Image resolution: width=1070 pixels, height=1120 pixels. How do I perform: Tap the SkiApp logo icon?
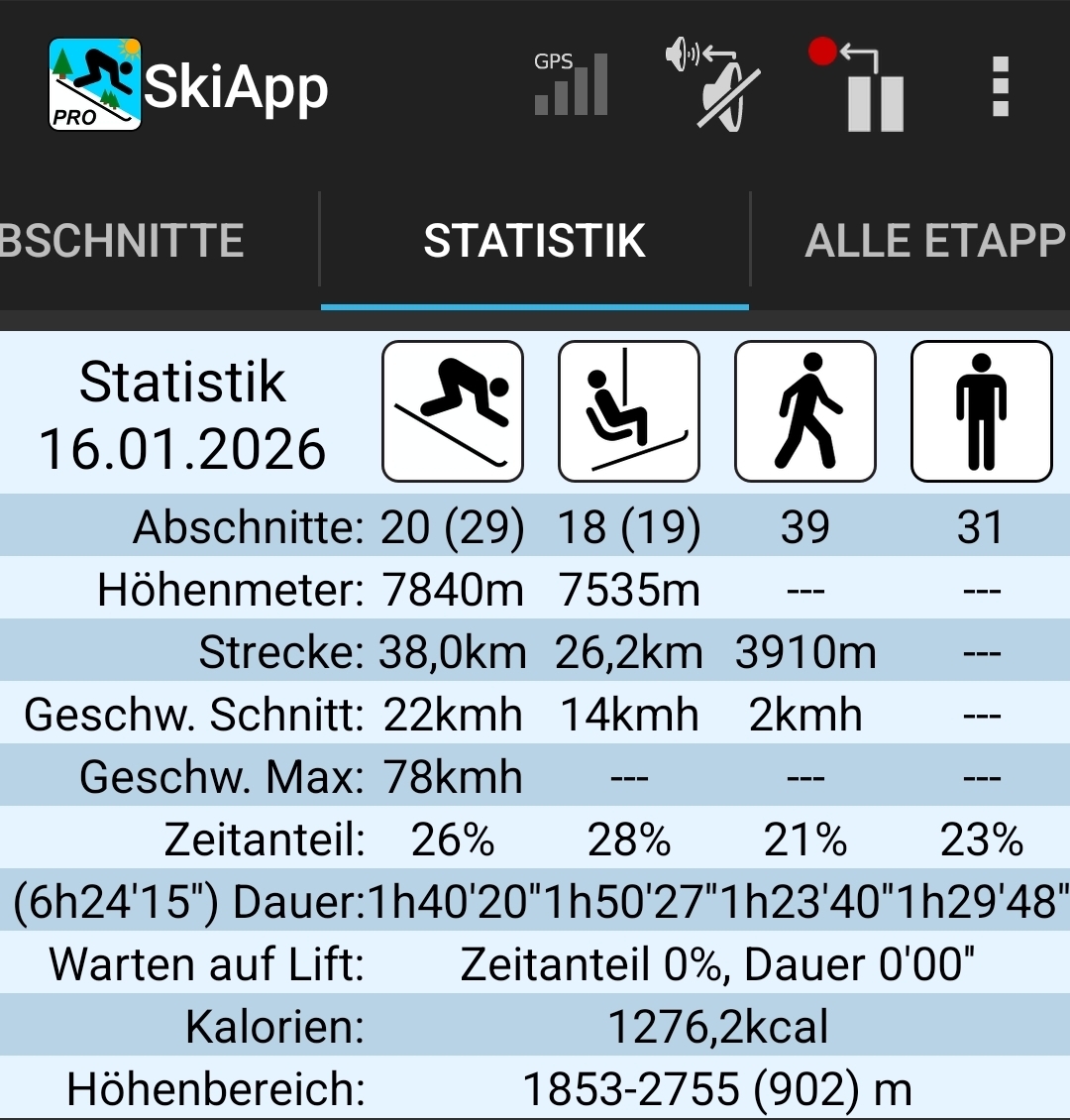click(95, 85)
